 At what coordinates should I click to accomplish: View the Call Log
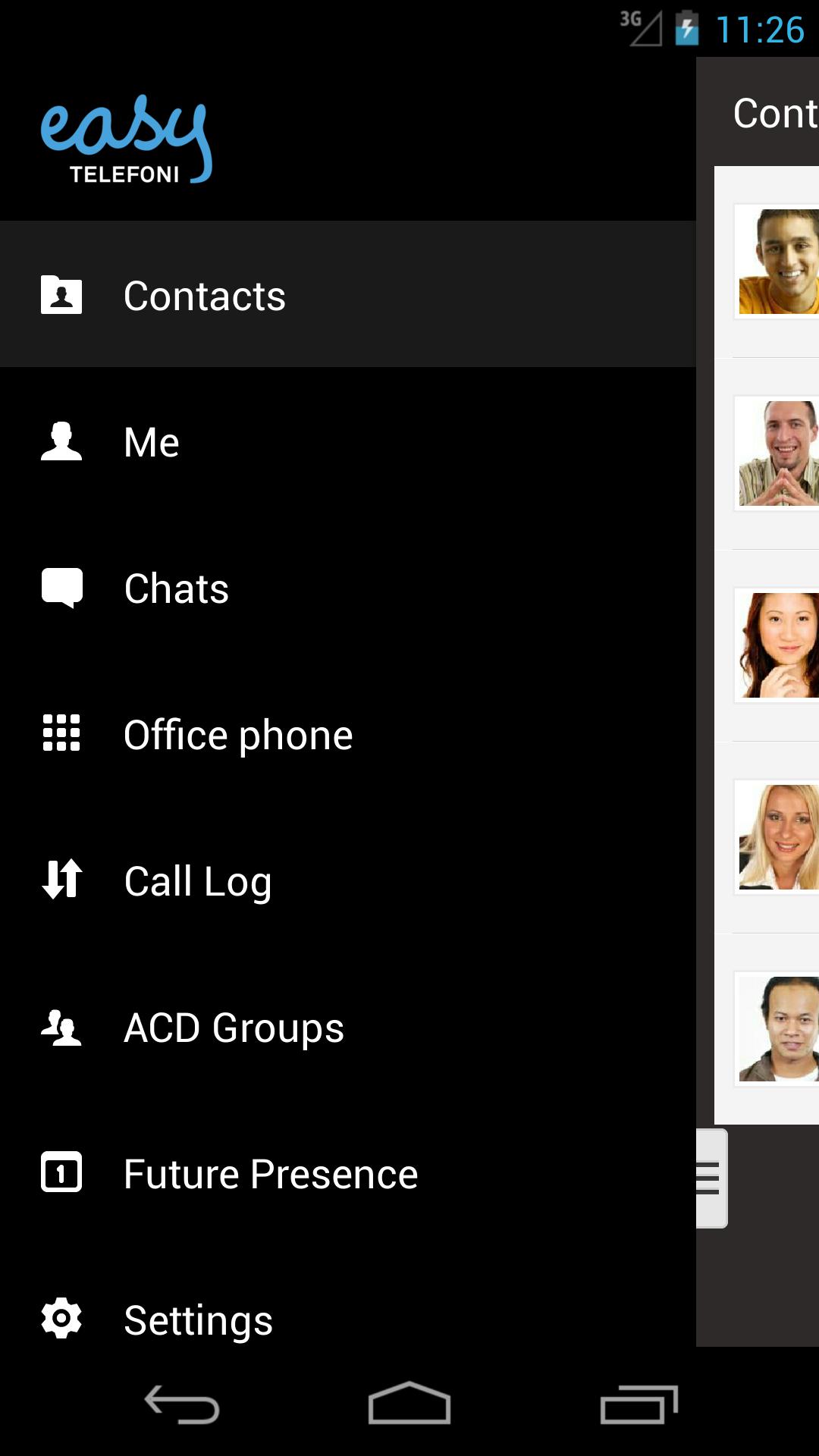[x=197, y=881]
